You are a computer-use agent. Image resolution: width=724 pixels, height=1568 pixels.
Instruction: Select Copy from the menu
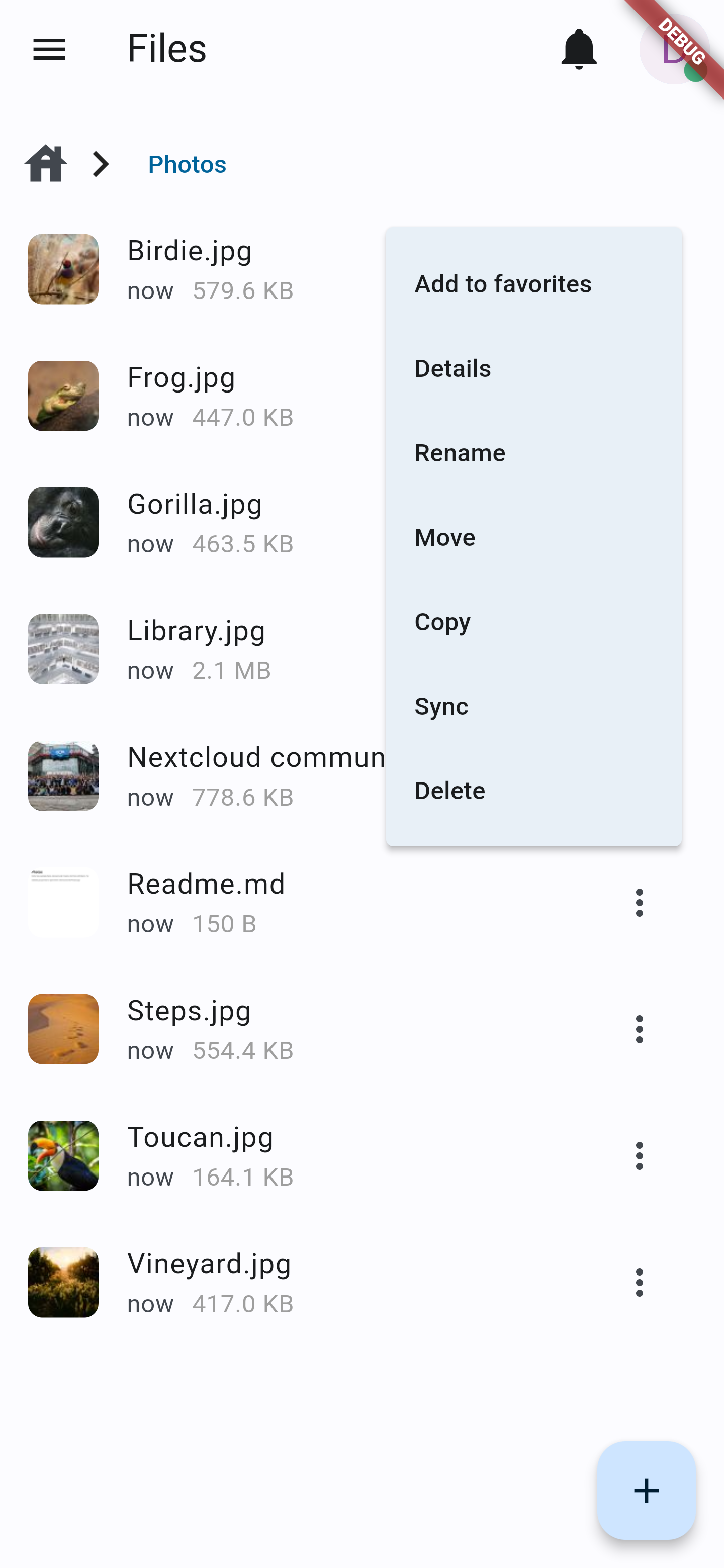click(x=533, y=622)
